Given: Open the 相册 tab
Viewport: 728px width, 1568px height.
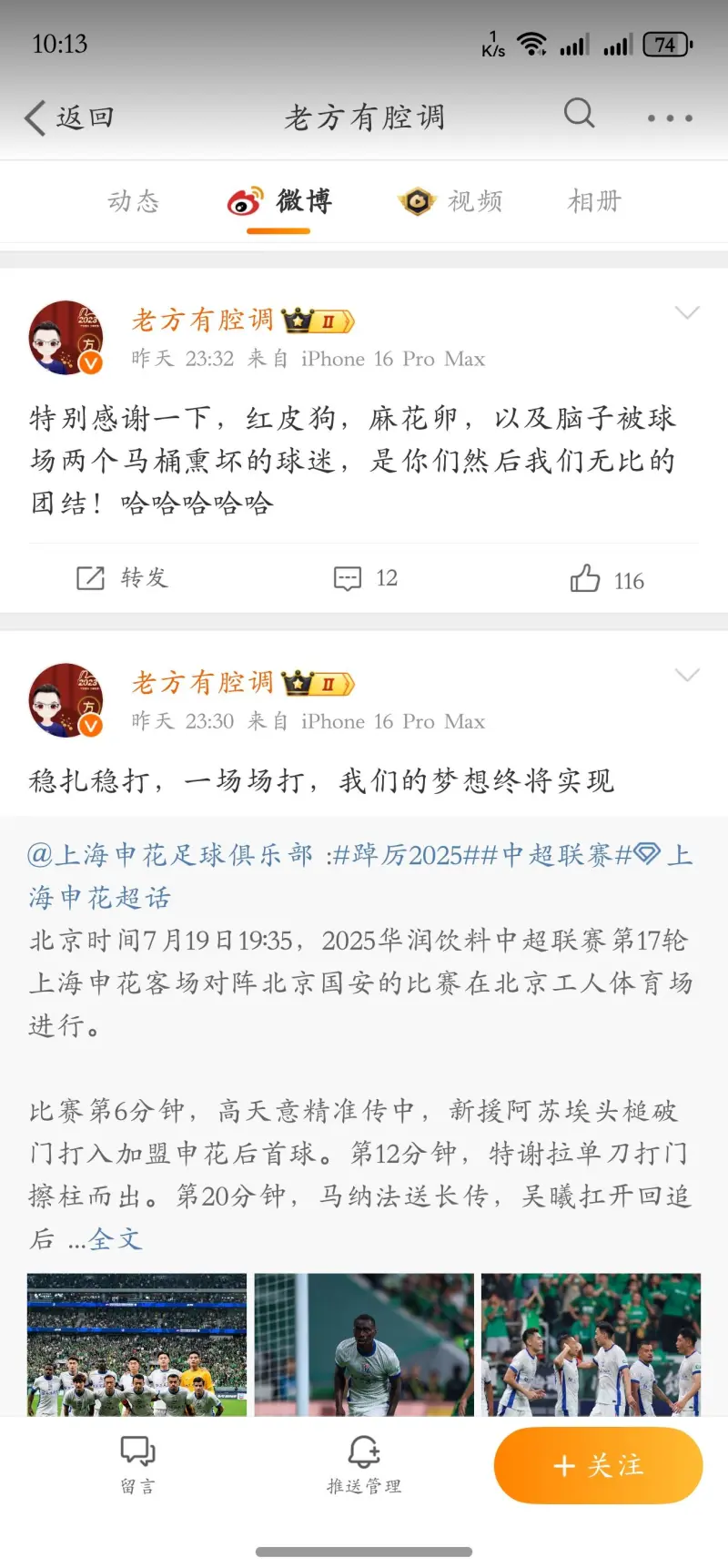Looking at the screenshot, I should pyautogui.click(x=594, y=201).
